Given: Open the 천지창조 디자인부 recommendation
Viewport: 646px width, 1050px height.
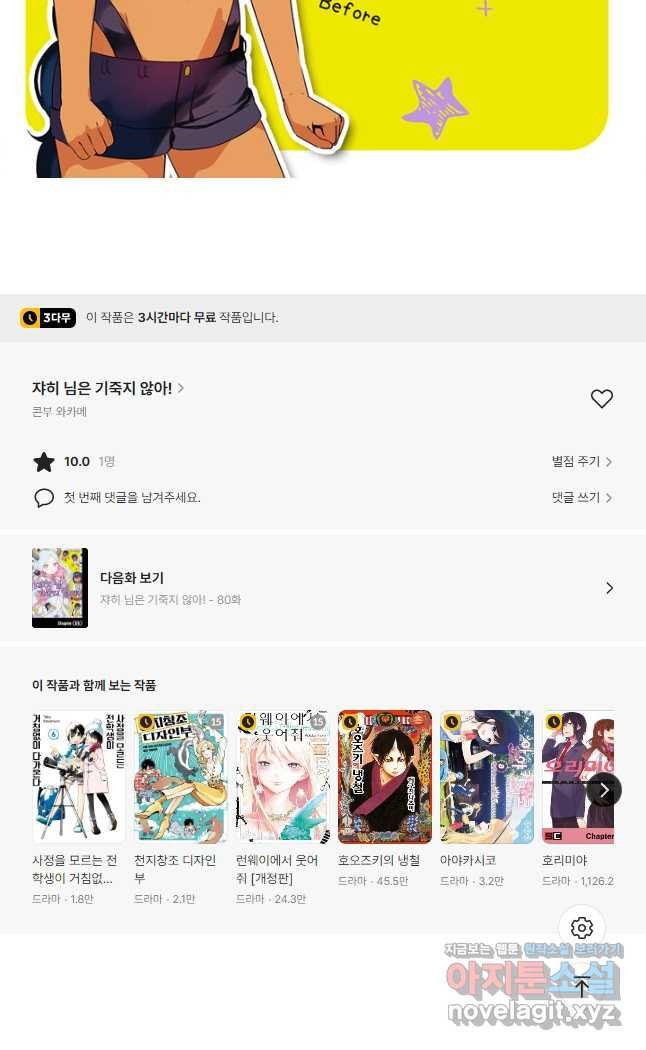Looking at the screenshot, I should pos(181,777).
